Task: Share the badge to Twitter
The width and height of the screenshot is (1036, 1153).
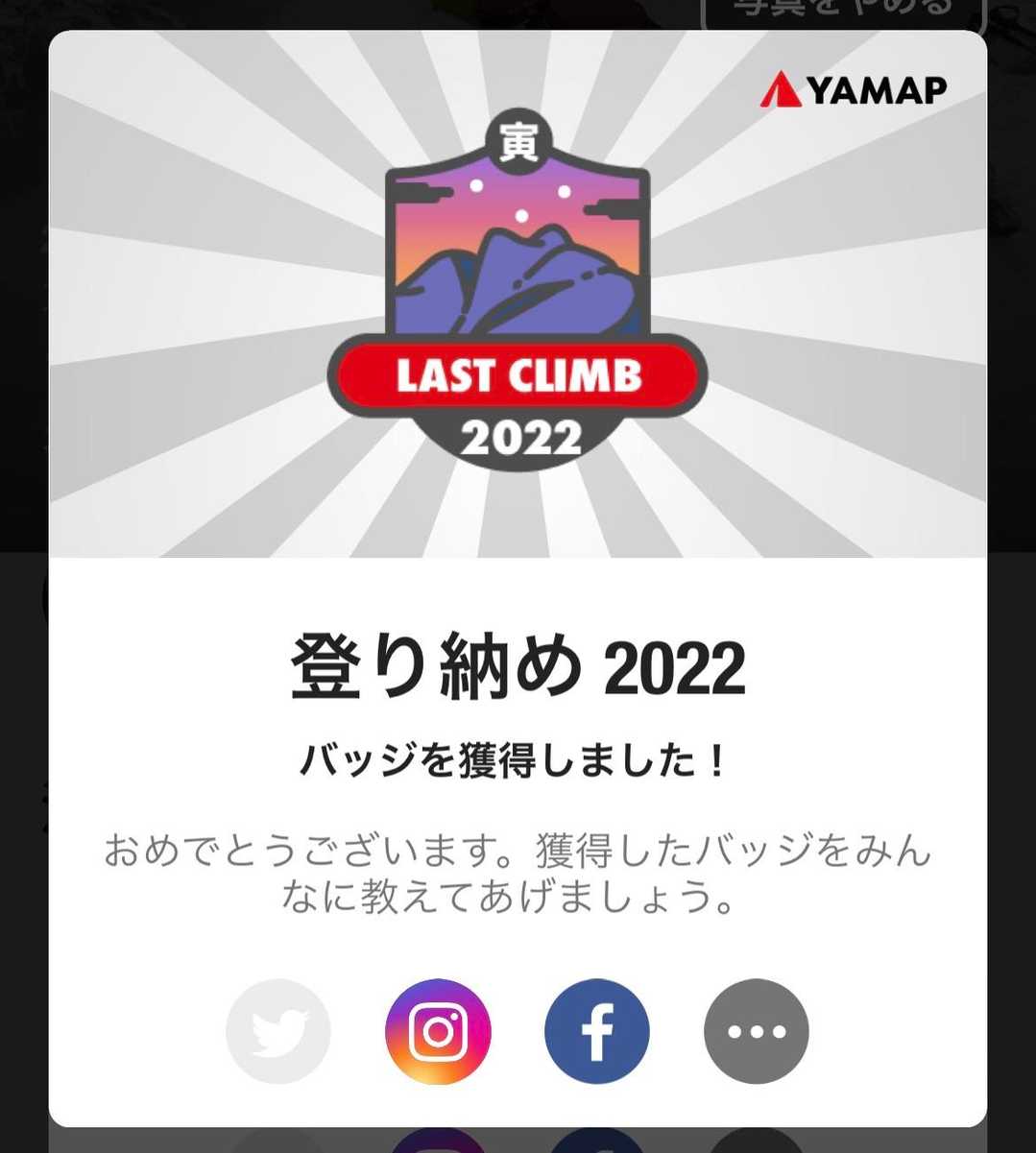Action: 278,1031
